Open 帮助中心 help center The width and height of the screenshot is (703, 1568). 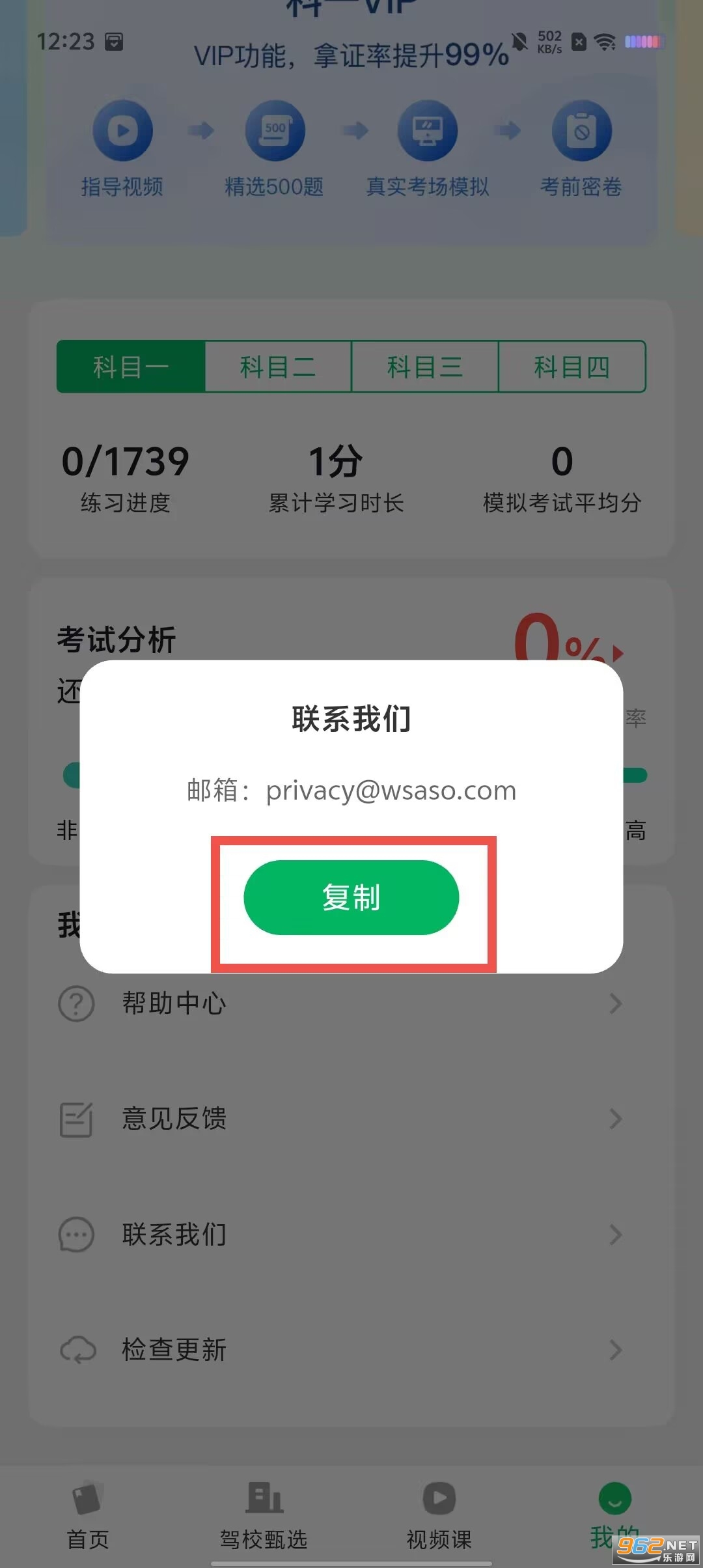click(338, 1003)
